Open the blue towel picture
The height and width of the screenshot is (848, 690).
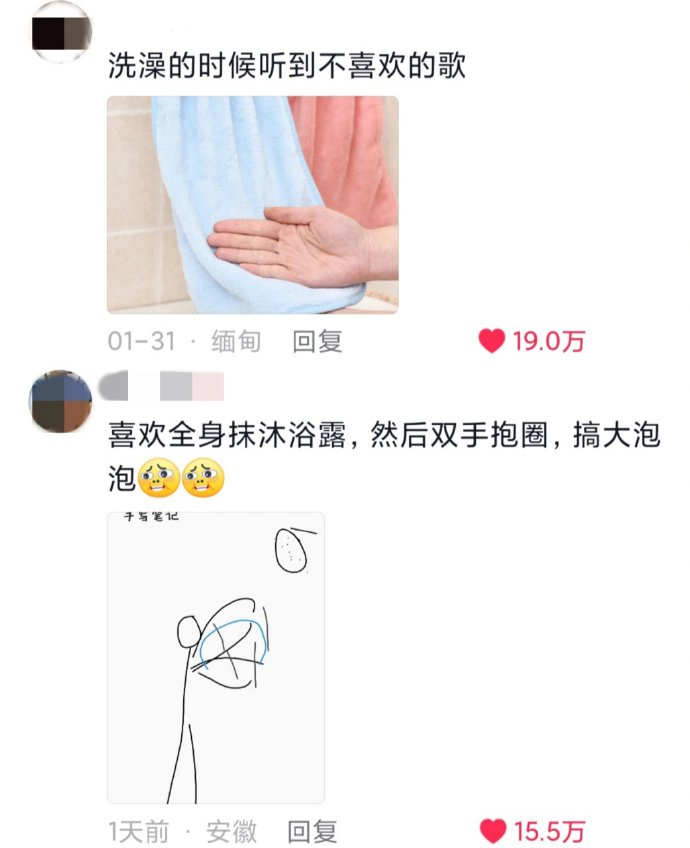coord(252,205)
